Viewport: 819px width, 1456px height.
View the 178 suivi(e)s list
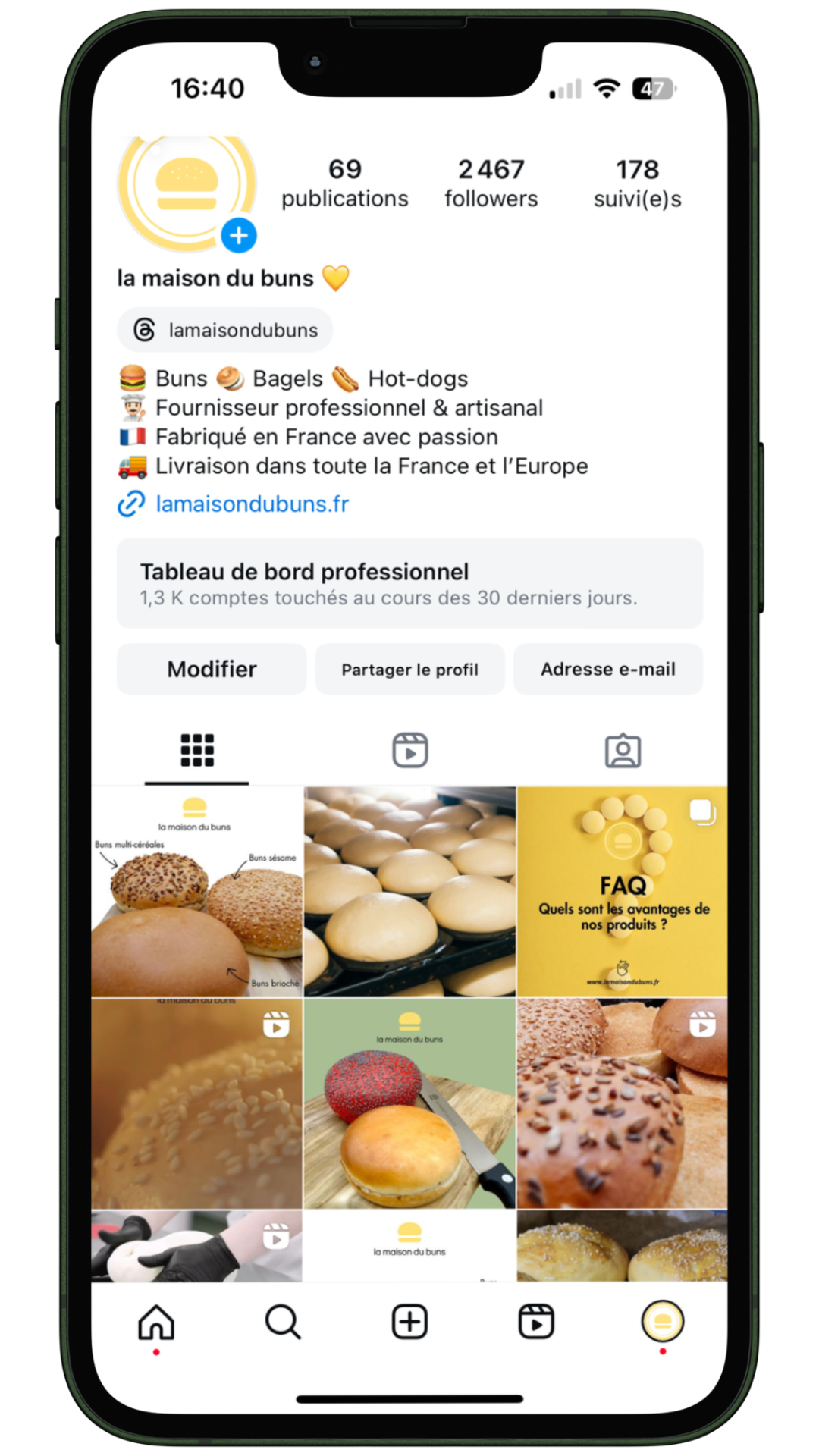pos(637,183)
